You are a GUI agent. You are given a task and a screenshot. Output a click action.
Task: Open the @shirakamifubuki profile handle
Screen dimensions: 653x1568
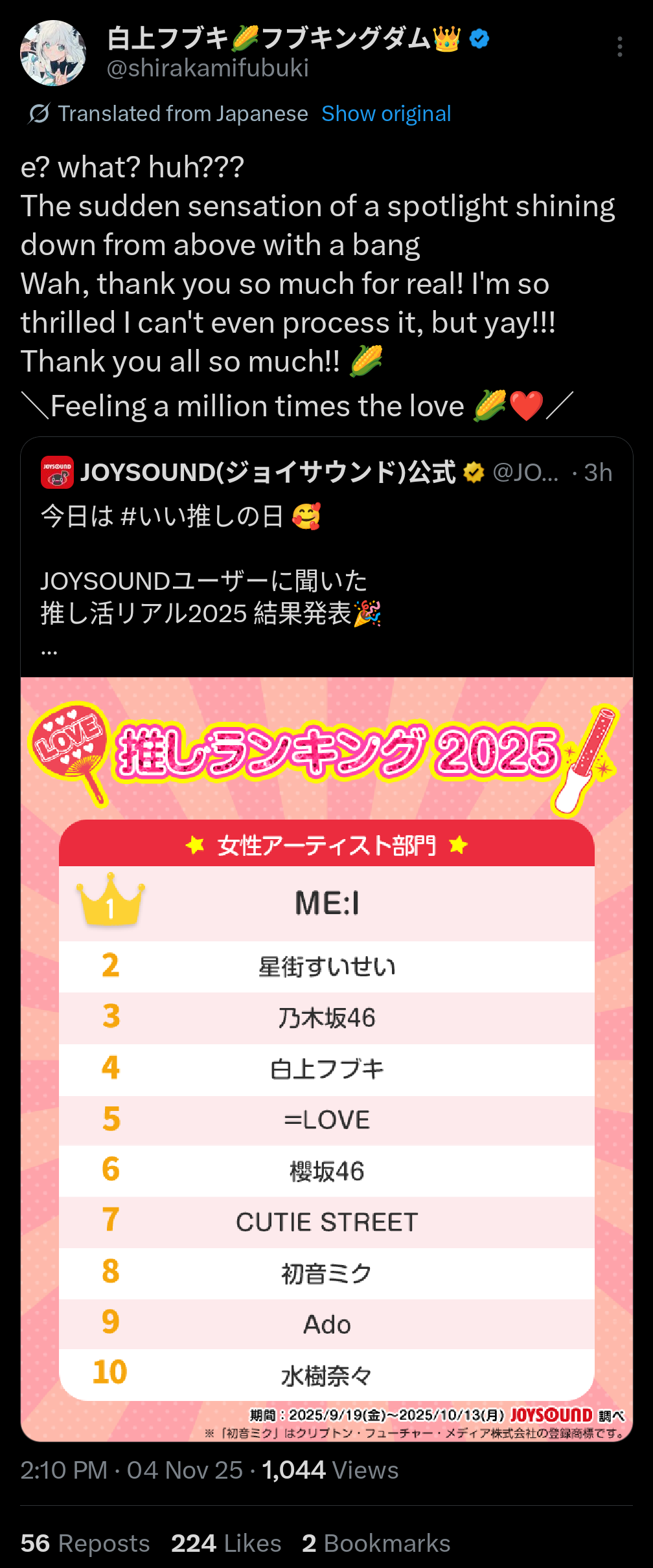208,69
